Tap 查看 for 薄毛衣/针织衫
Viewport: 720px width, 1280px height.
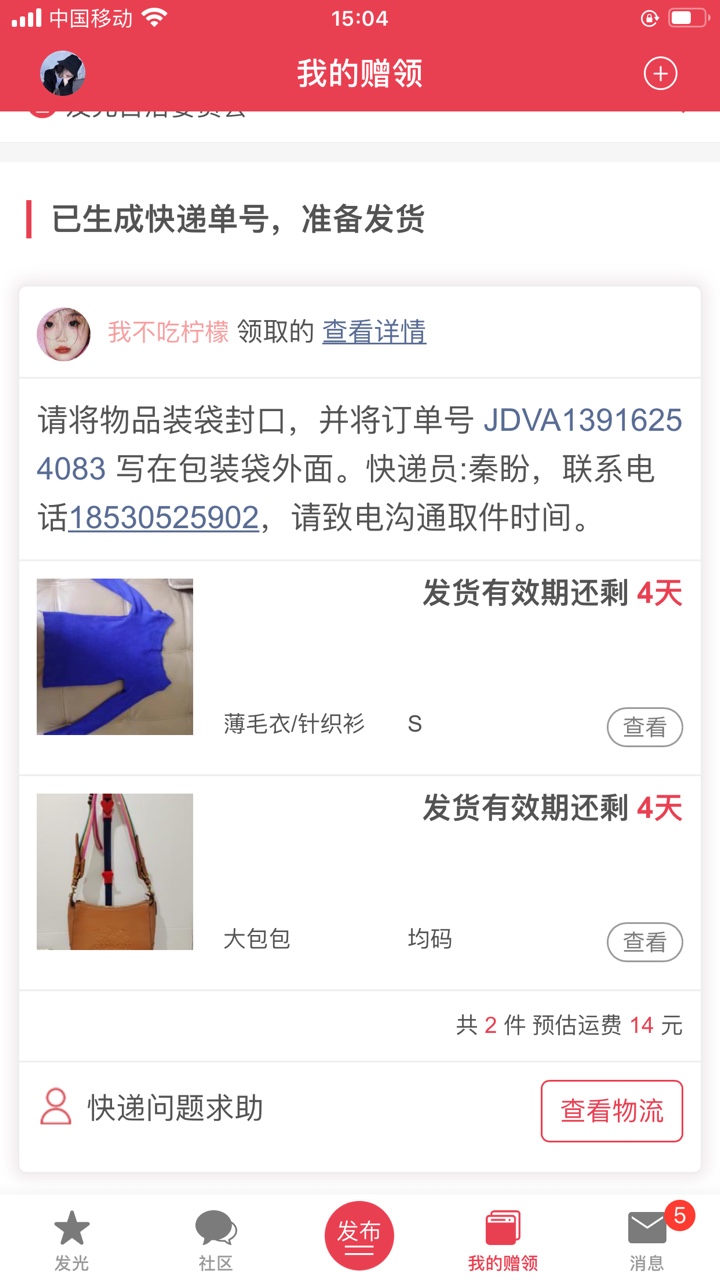[x=644, y=727]
